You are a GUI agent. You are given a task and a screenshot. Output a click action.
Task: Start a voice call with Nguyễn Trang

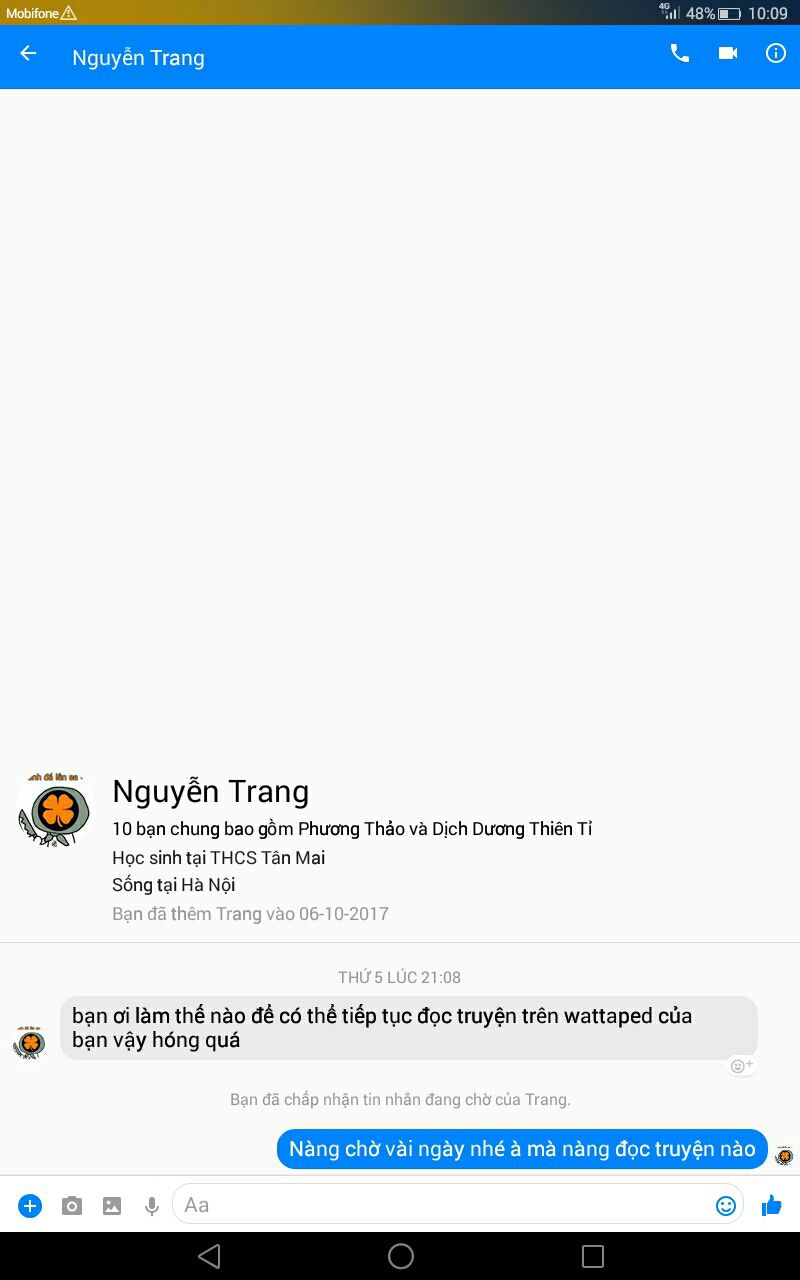pos(679,54)
